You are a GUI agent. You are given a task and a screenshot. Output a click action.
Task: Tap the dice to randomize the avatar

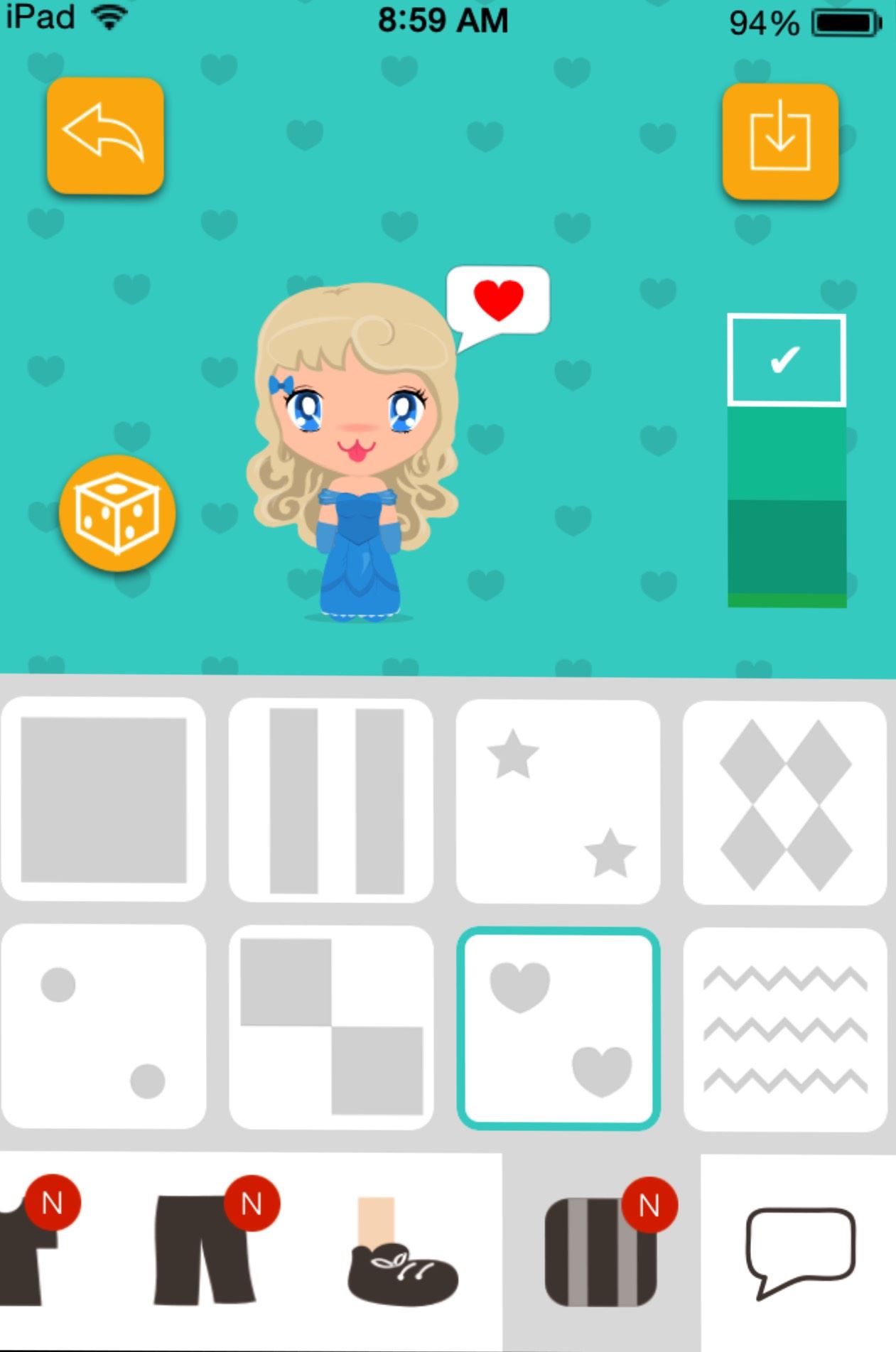[x=117, y=513]
